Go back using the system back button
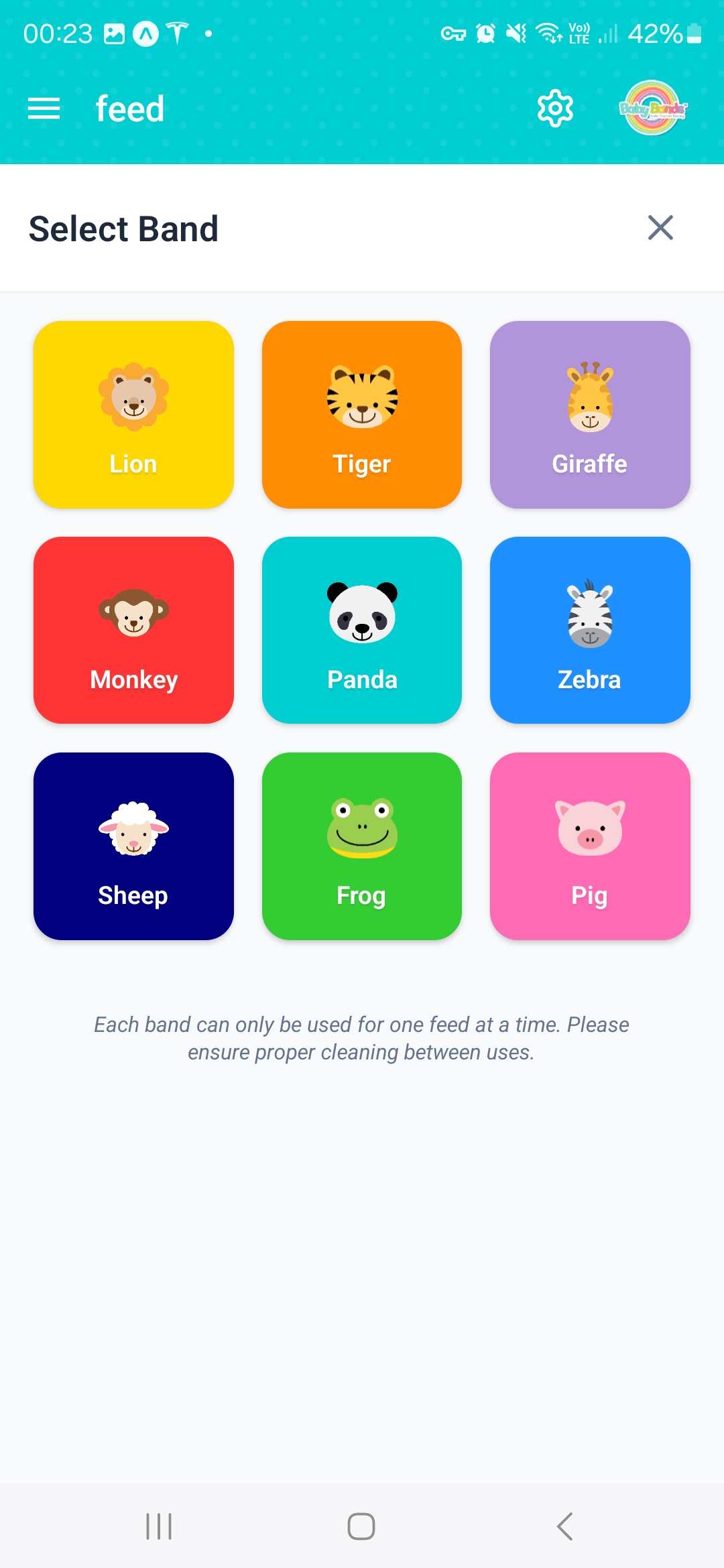Viewport: 724px width, 1568px height. (x=564, y=1526)
